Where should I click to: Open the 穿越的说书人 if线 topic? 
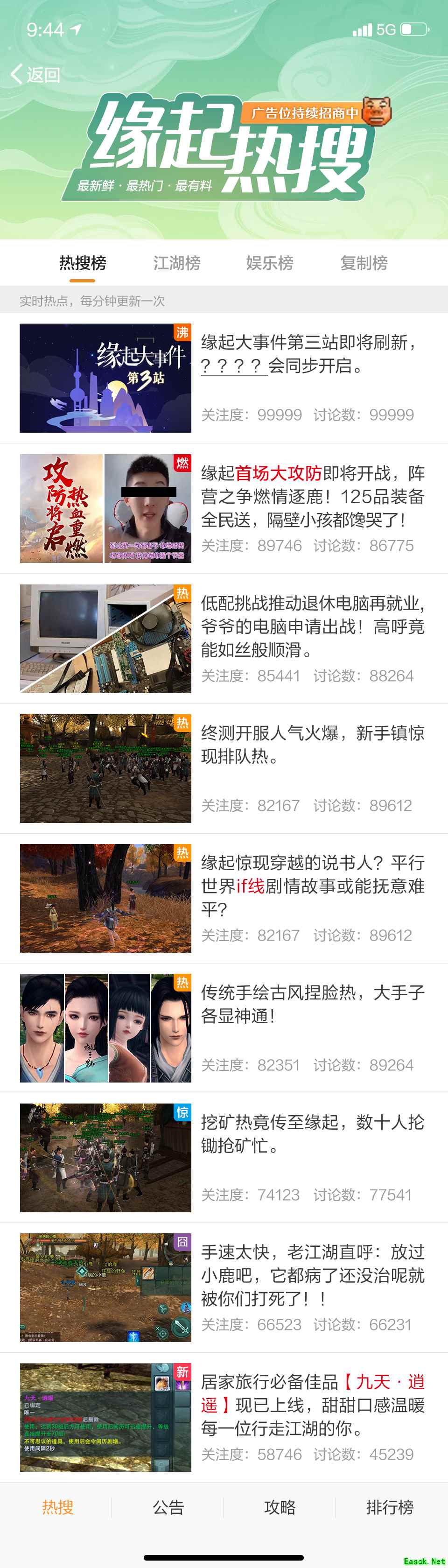312,886
